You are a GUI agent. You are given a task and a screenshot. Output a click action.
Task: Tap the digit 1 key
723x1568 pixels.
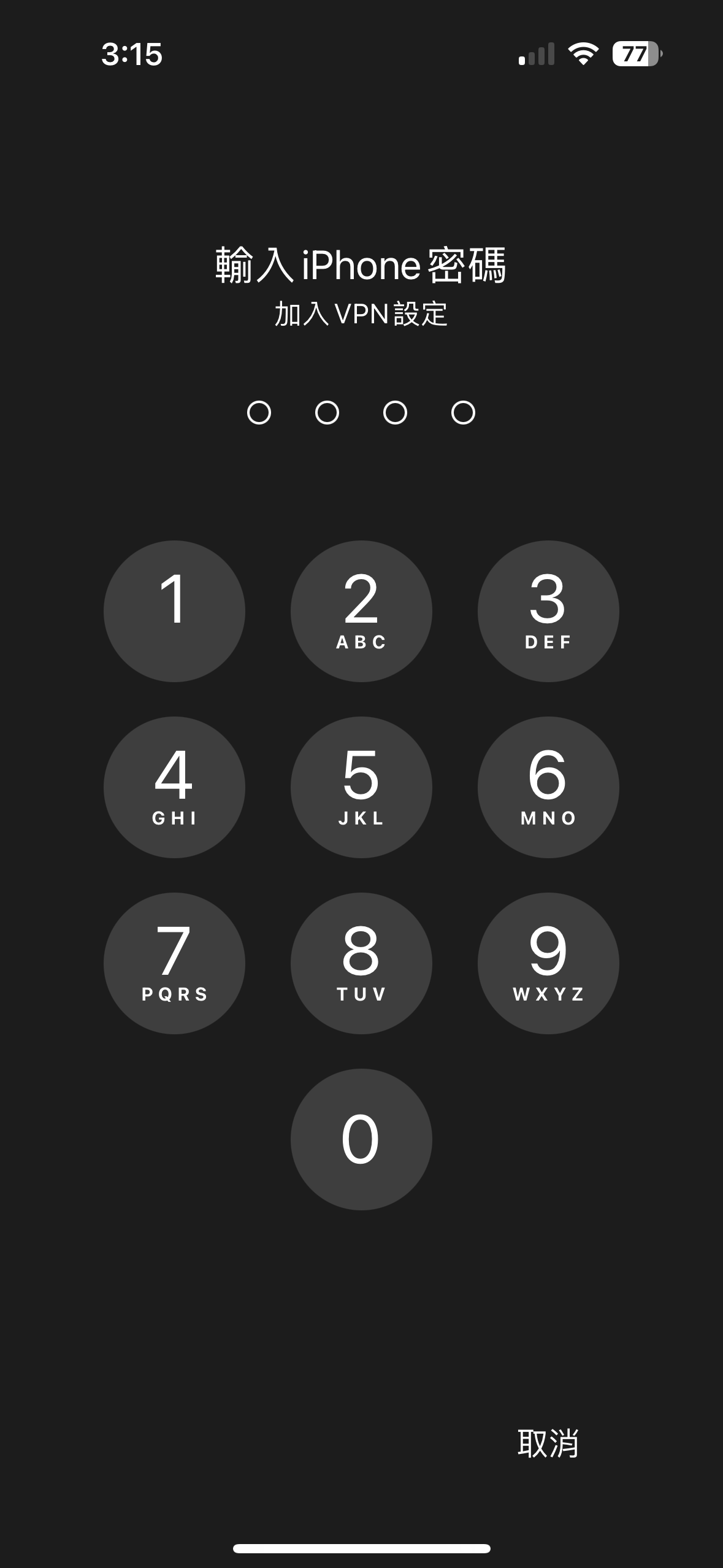coord(174,611)
